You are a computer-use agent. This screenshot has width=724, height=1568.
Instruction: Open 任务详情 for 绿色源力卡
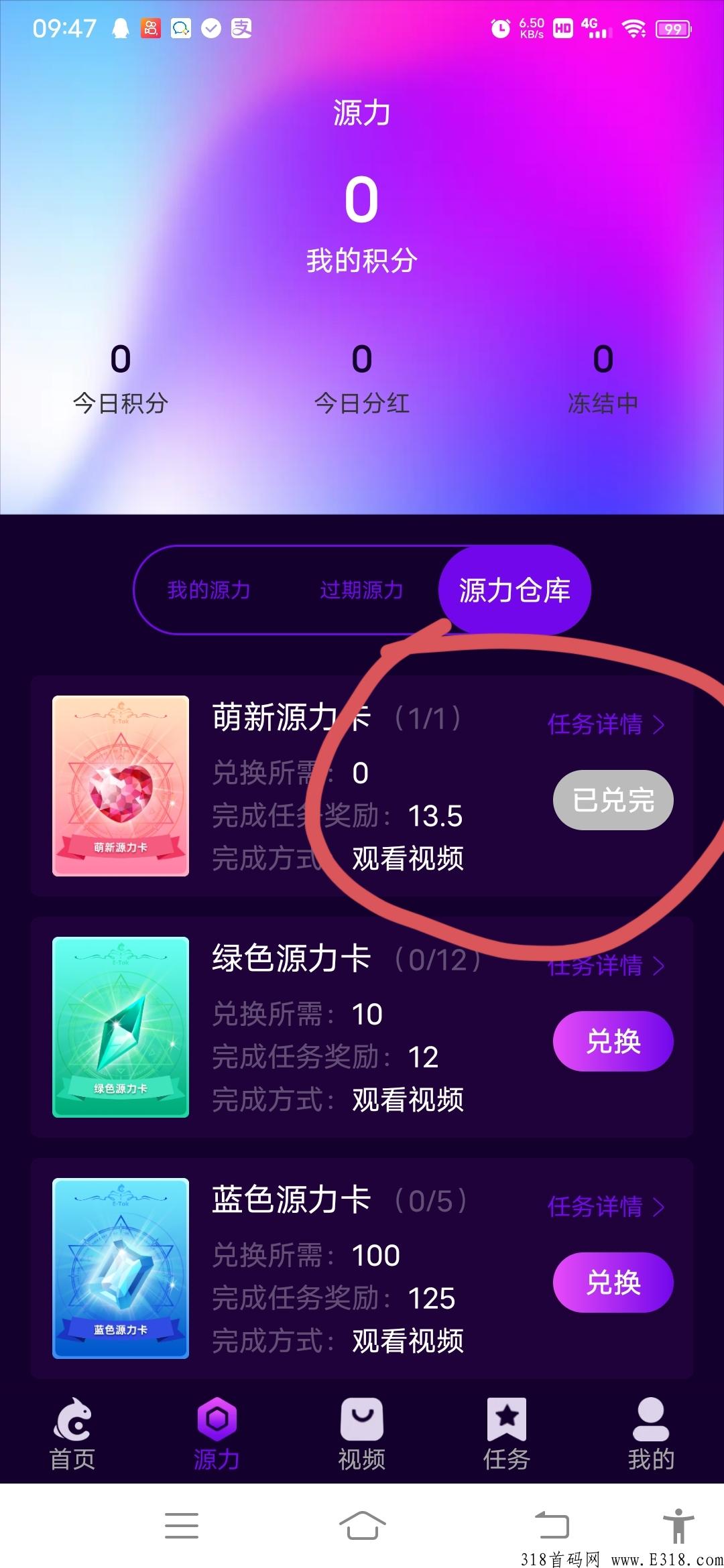point(607,966)
